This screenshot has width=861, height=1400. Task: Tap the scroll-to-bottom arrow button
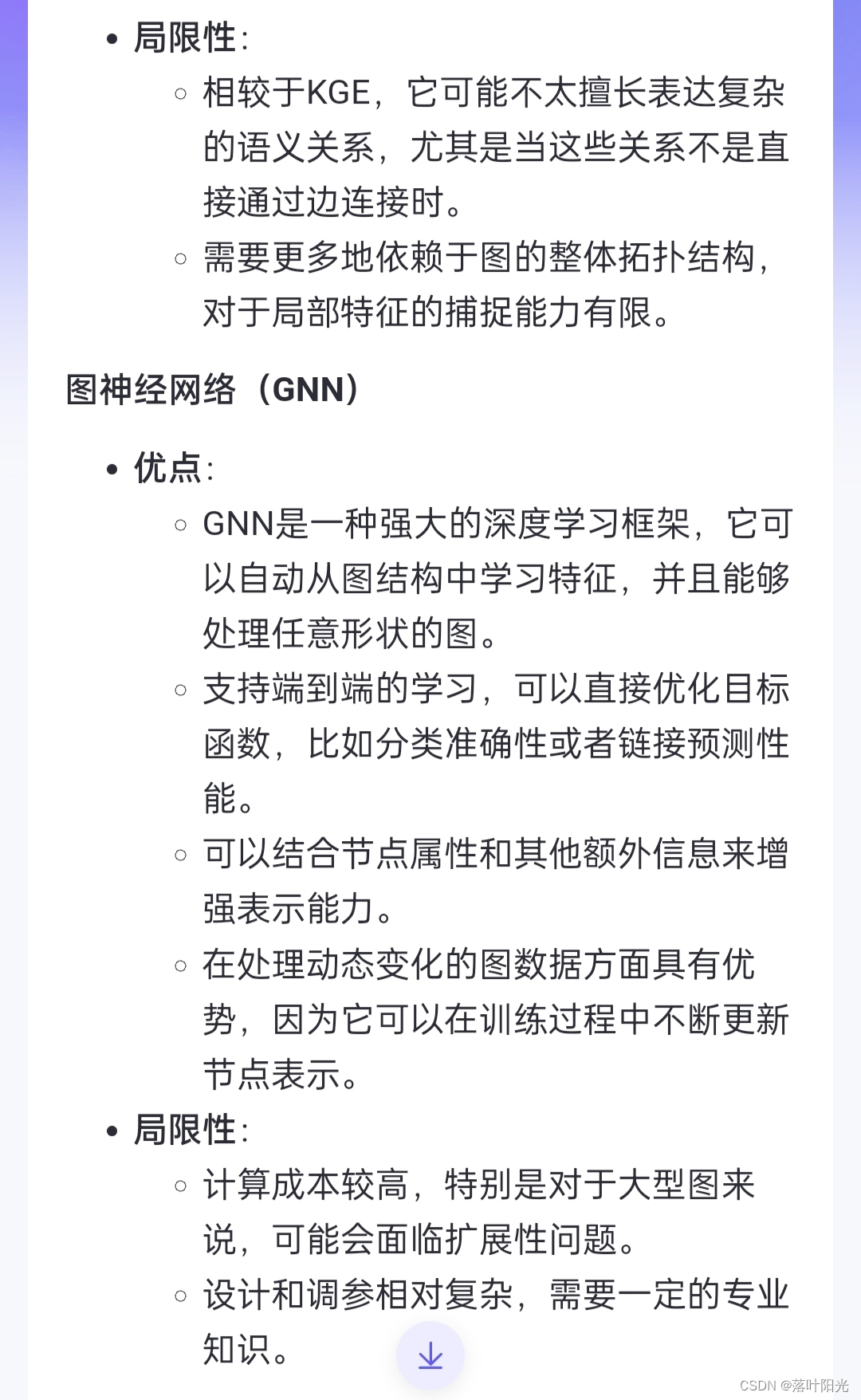431,1355
